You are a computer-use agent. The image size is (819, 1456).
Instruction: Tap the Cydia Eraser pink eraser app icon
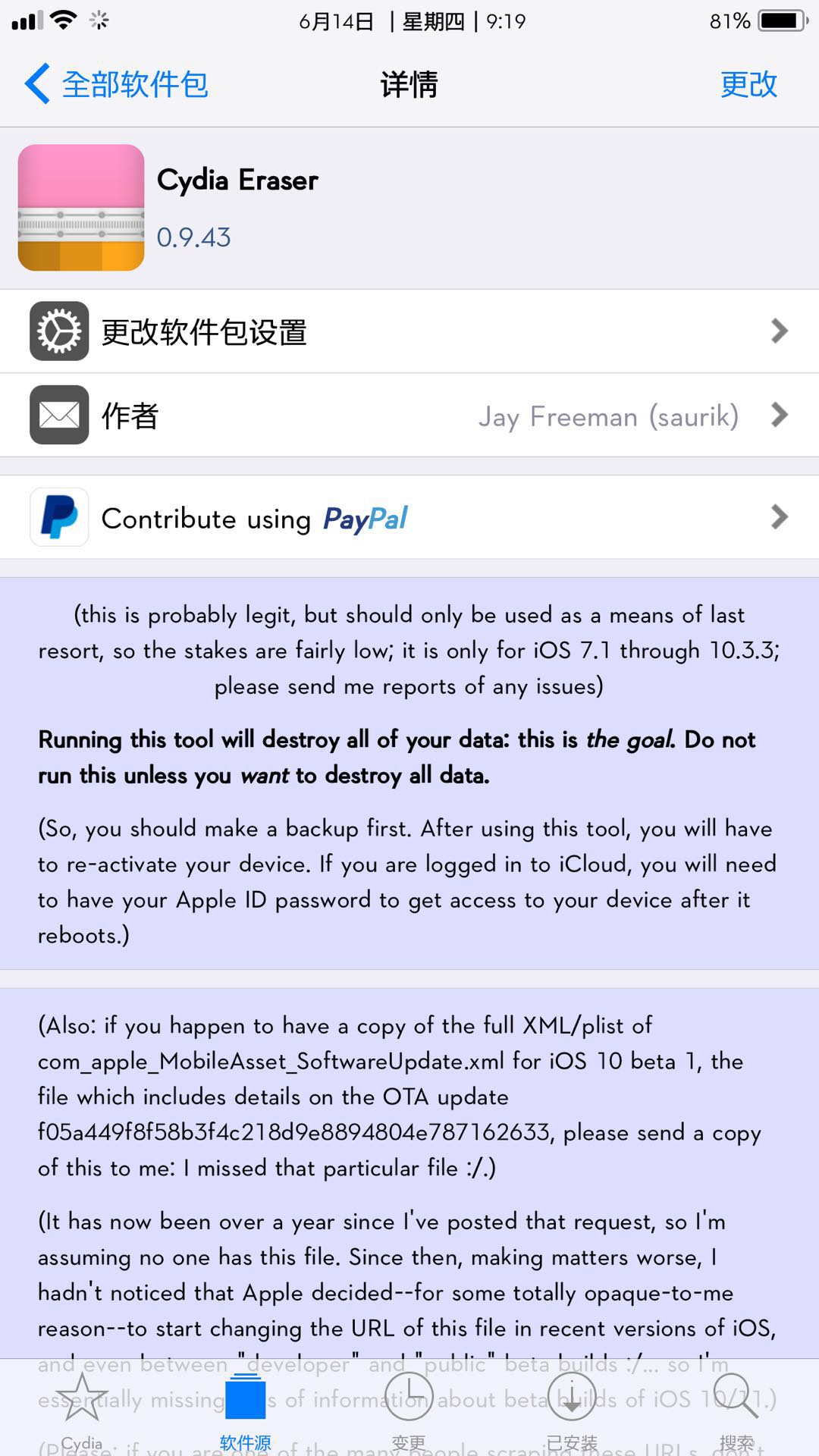80,207
